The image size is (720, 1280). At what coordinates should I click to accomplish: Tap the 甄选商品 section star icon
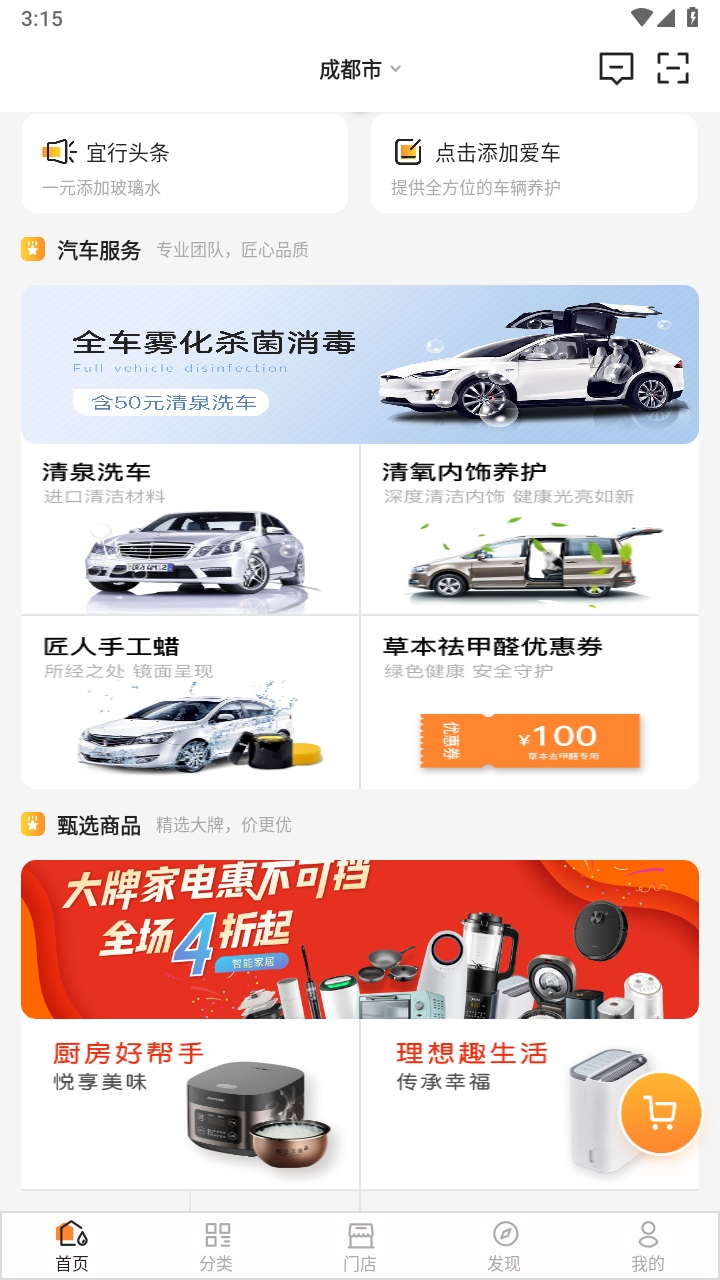(30, 825)
